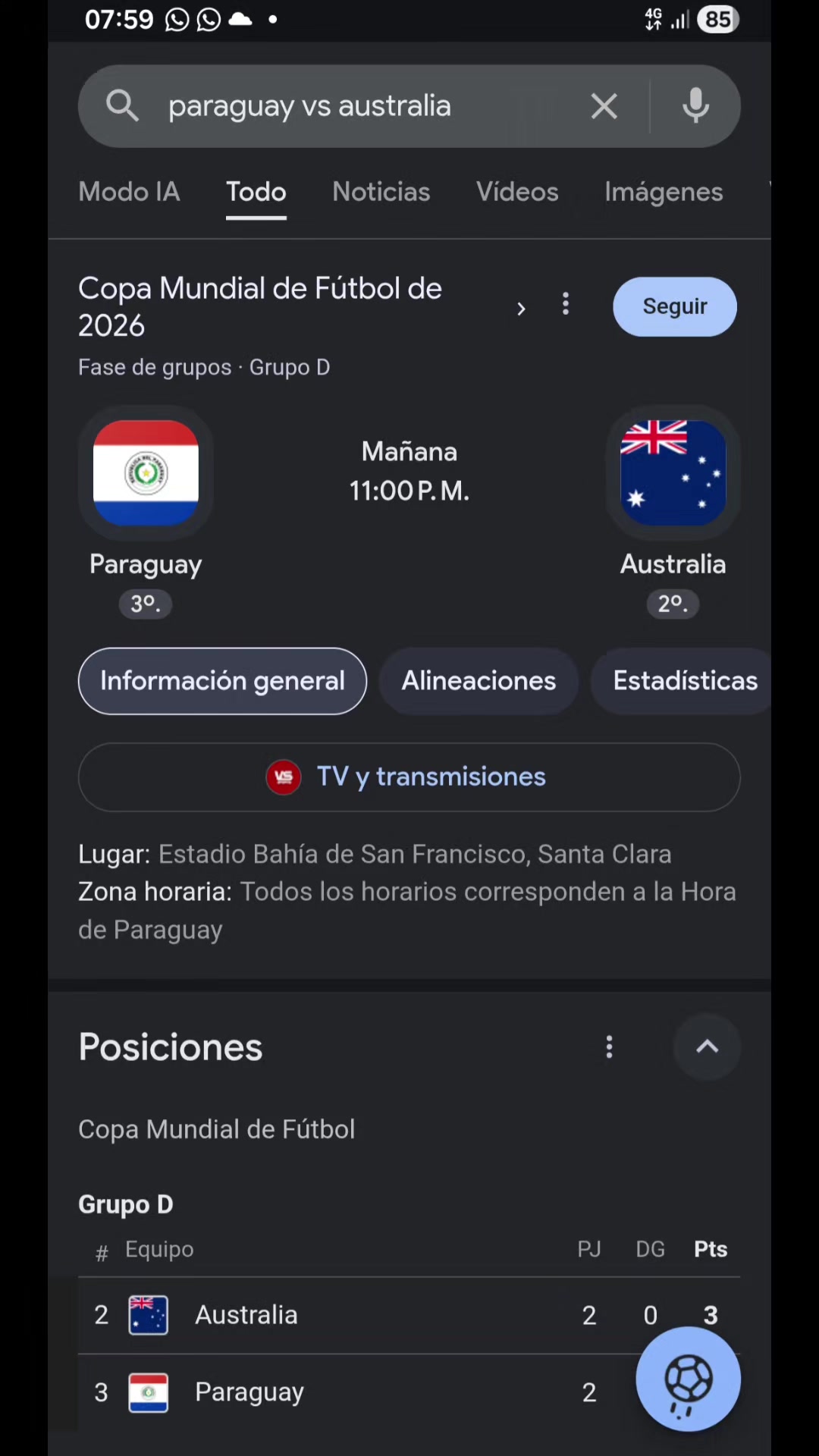Select the Información general chip
The image size is (819, 1456).
(222, 681)
